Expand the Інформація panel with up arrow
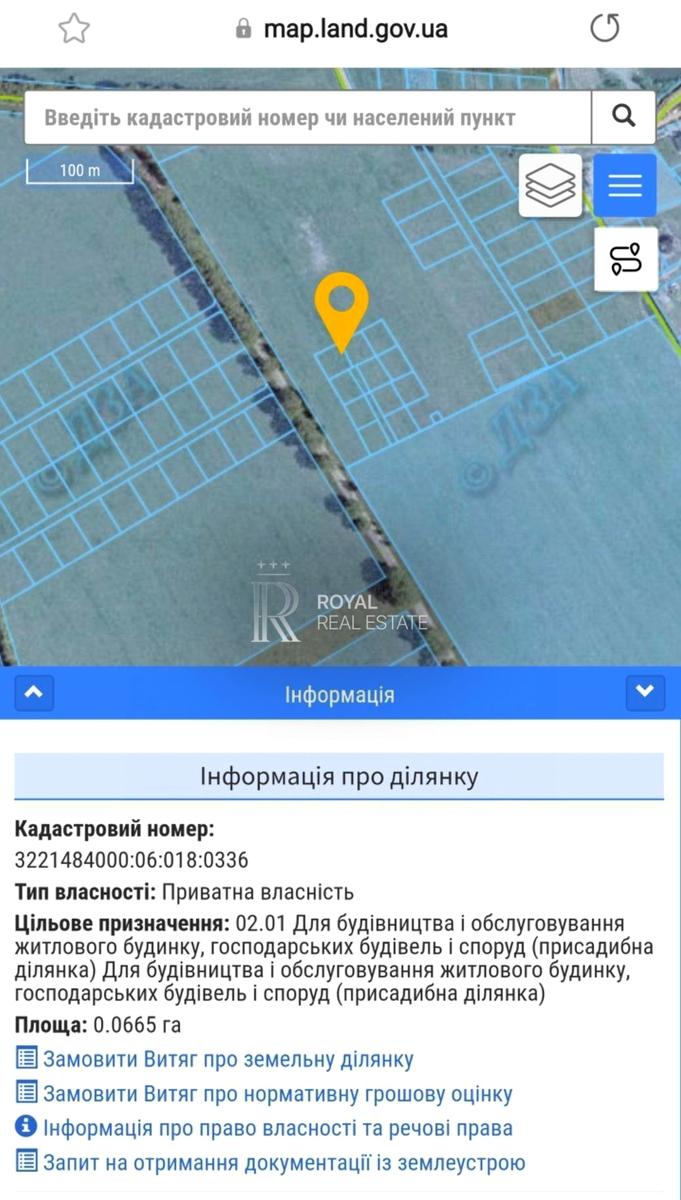Viewport: 681px width, 1200px height. click(x=34, y=693)
